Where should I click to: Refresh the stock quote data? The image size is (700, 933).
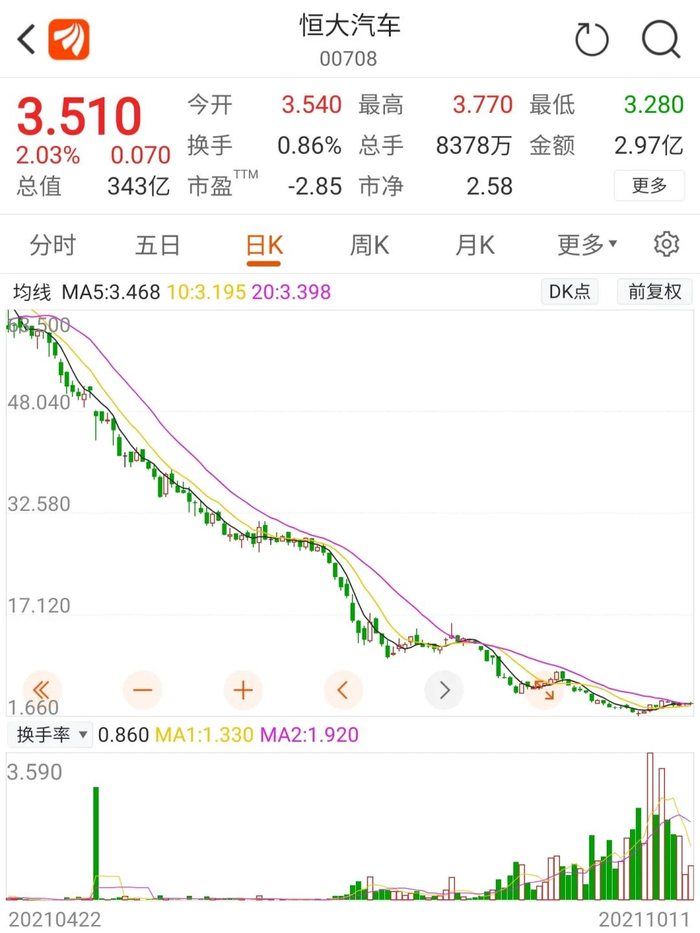592,40
